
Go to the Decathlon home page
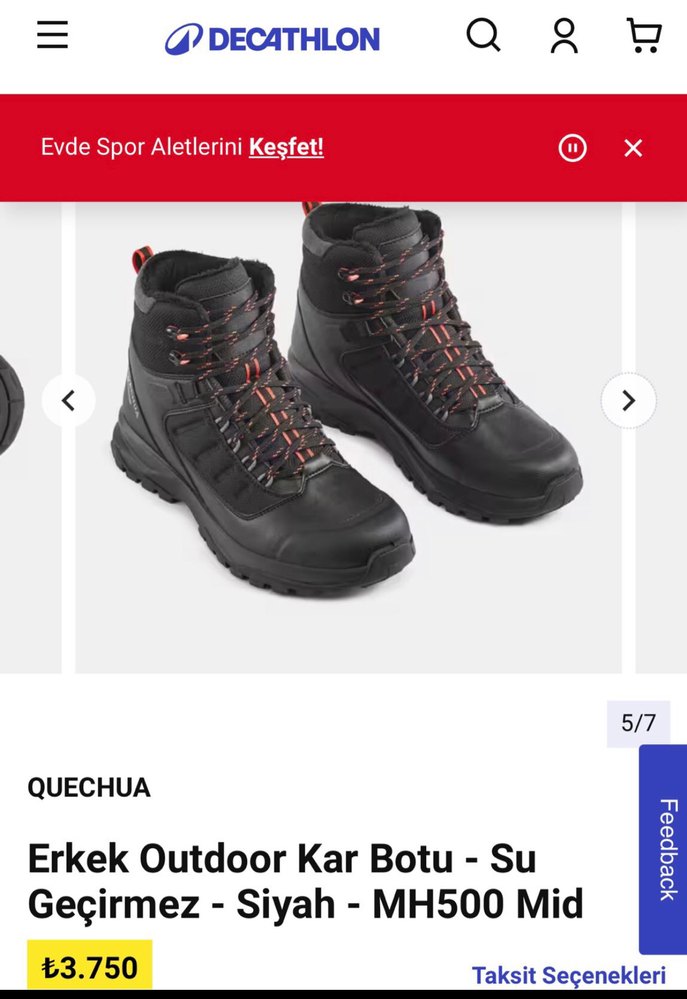pyautogui.click(x=272, y=39)
